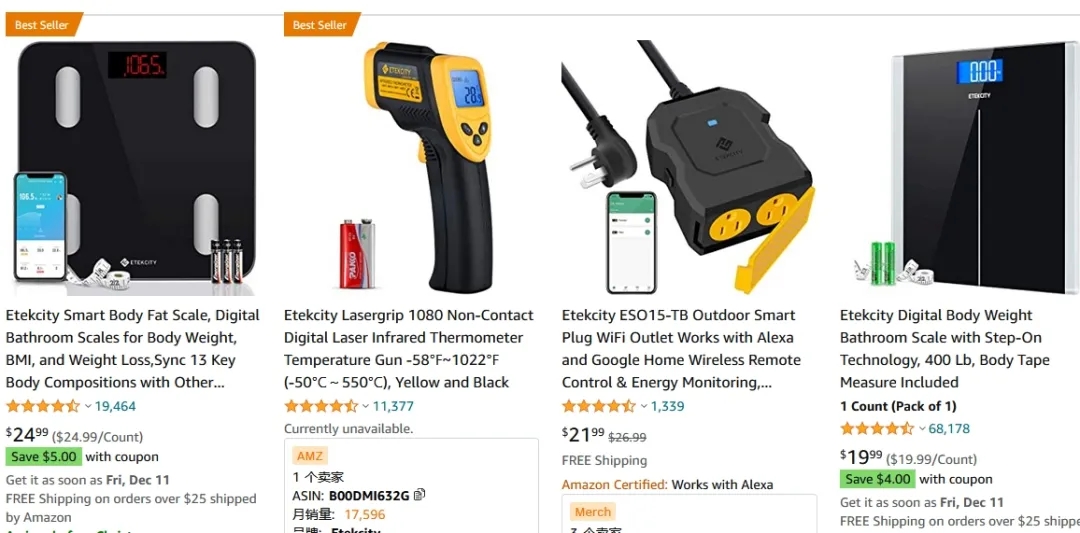Open the ESO15-TB Outdoor Smart Plug image
The image size is (1080, 533).
tap(688, 165)
